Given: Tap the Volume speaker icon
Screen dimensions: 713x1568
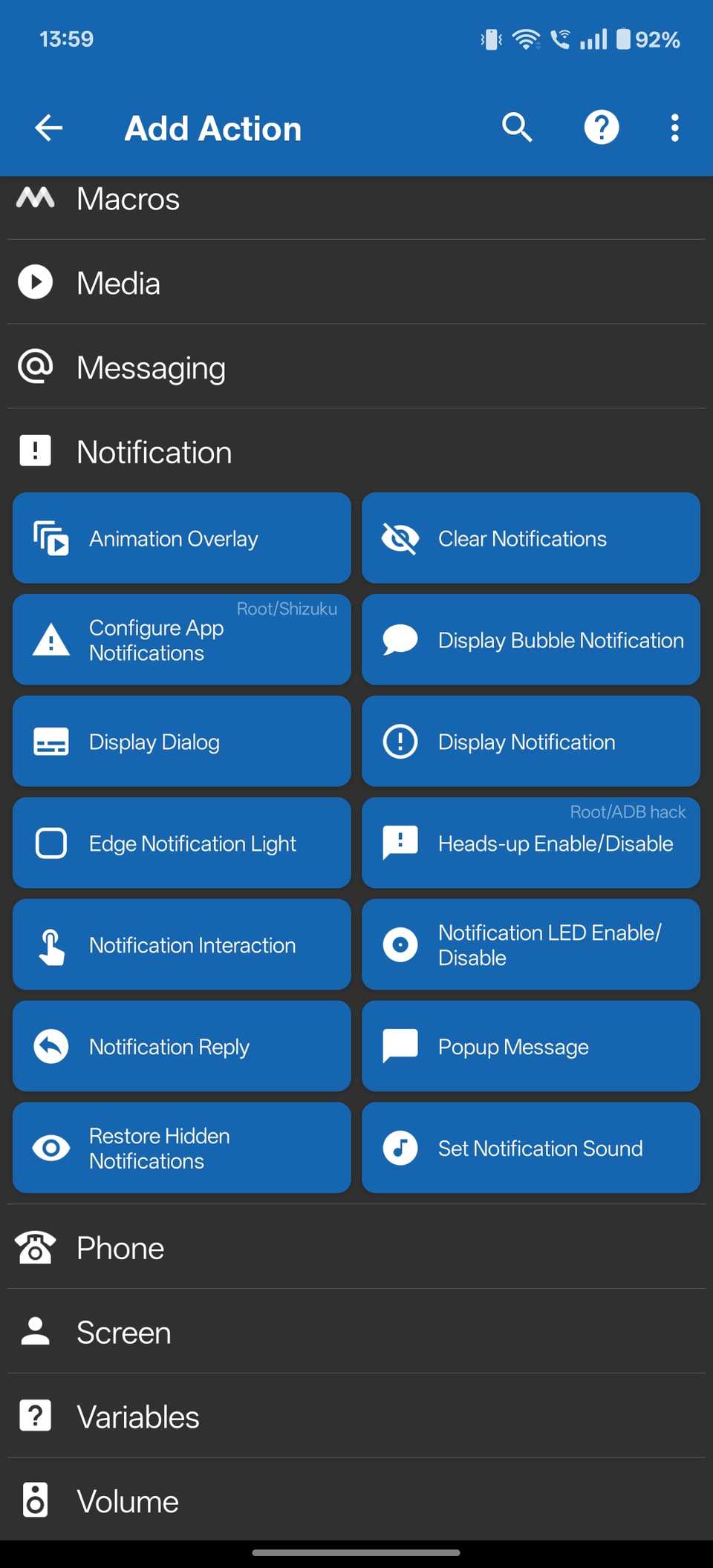Looking at the screenshot, I should [x=35, y=1500].
